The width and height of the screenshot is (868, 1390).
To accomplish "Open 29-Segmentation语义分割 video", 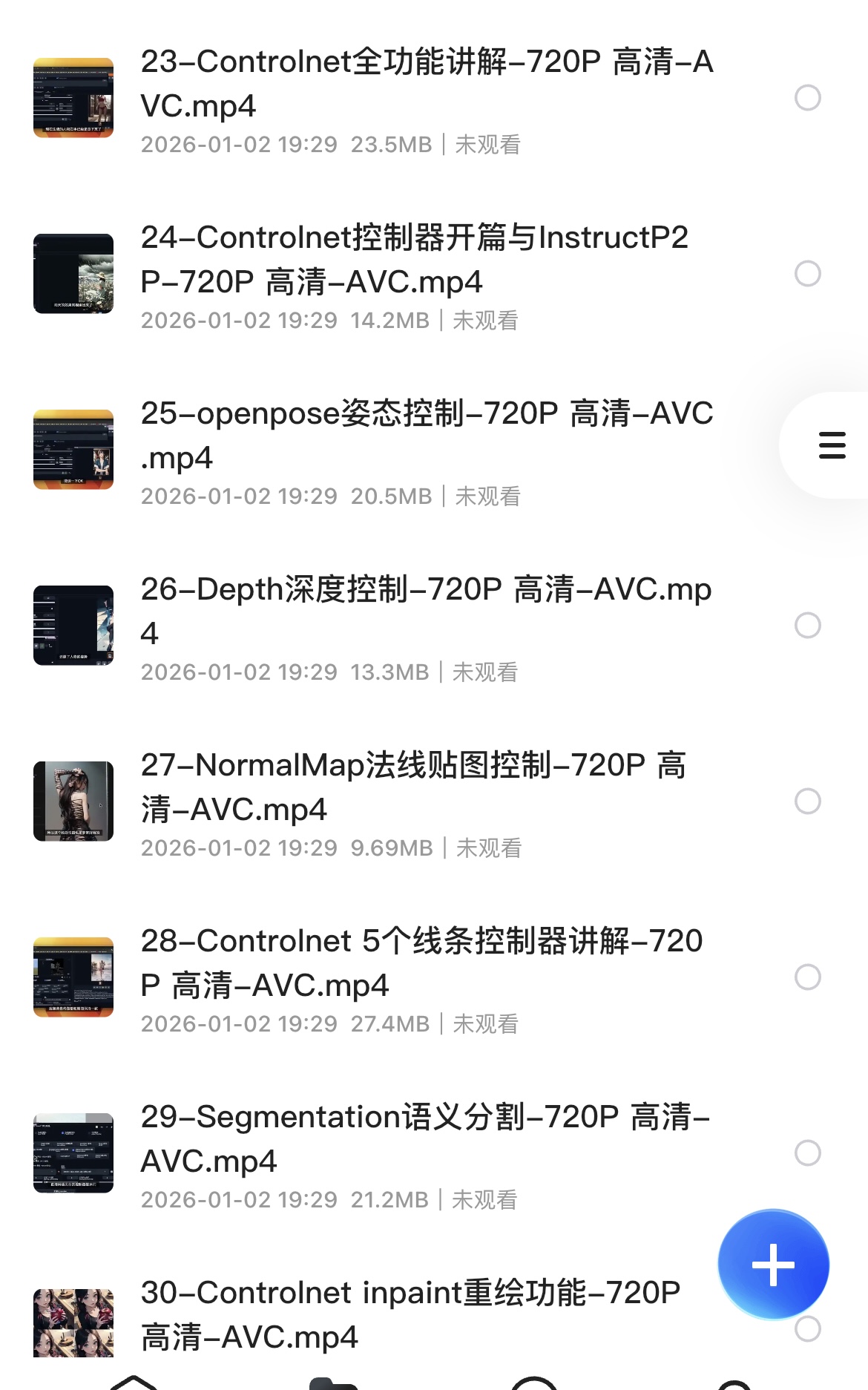I will [425, 1138].
